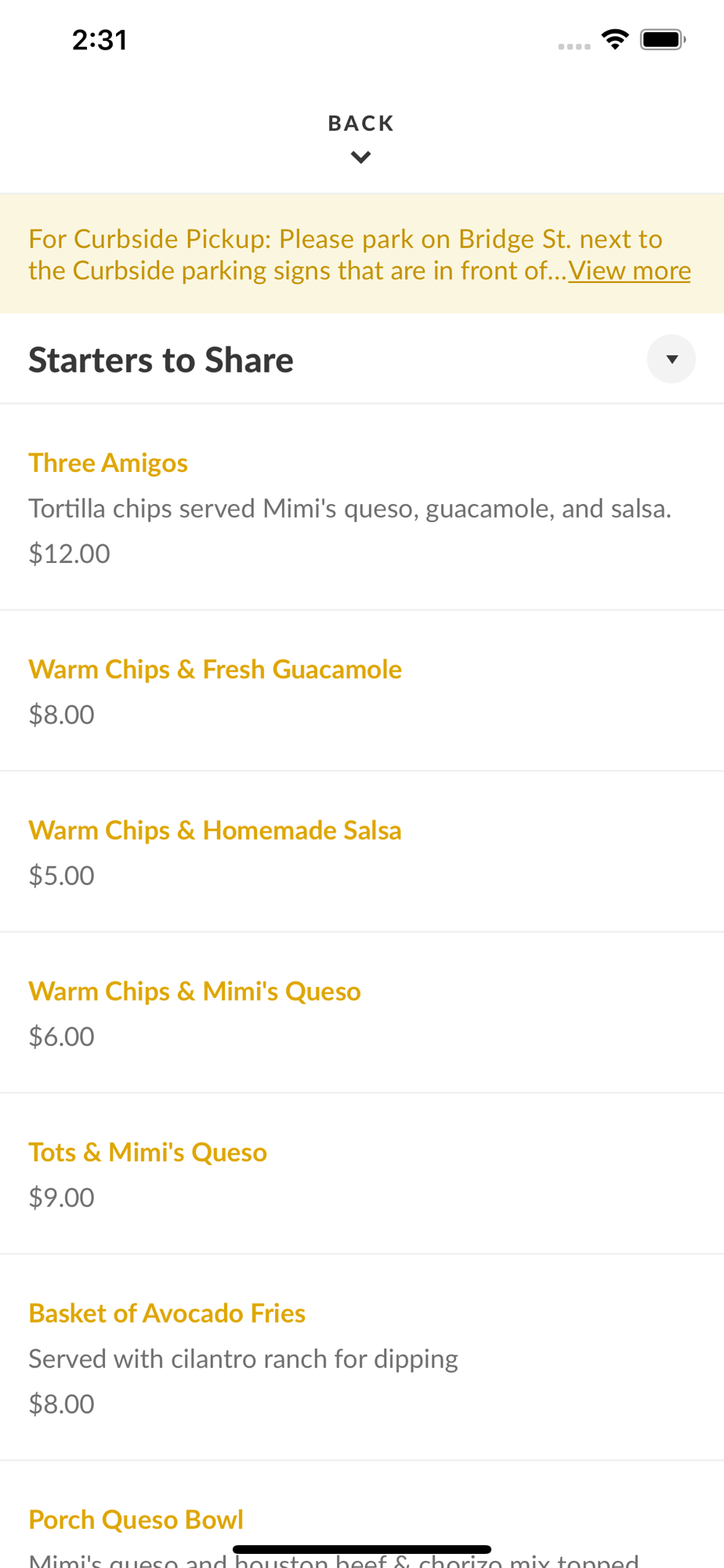Choose Warm Chips & Fresh Guacamole

[x=362, y=691]
